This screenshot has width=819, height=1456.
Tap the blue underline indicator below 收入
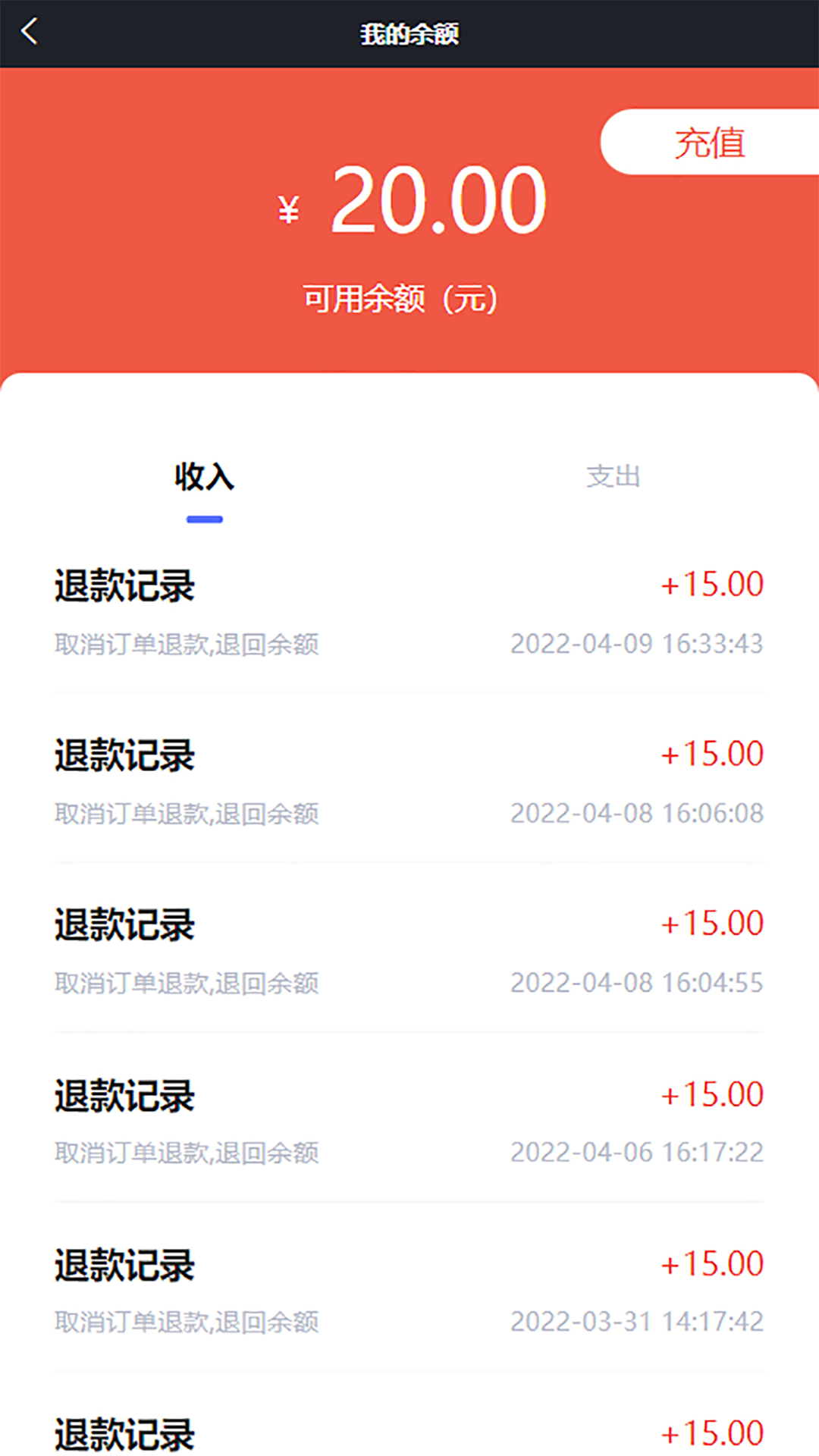(204, 519)
